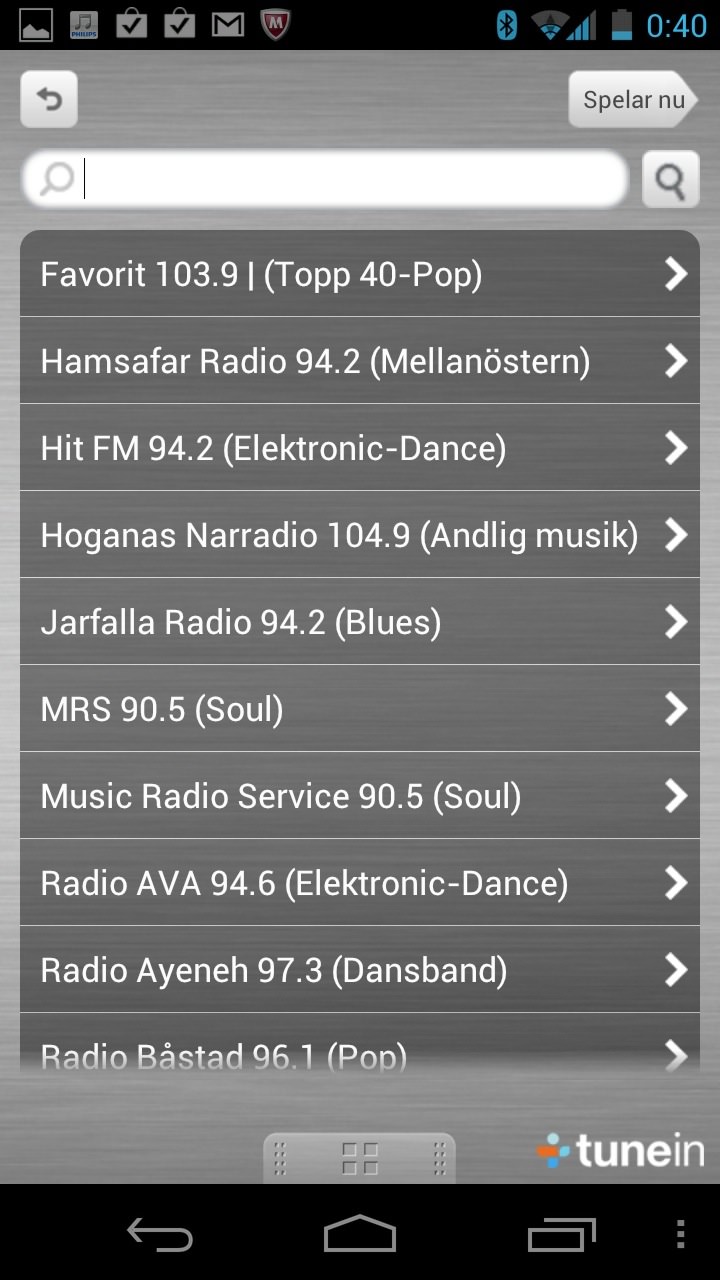
Task: Tap the magnifier search button
Action: [670, 180]
